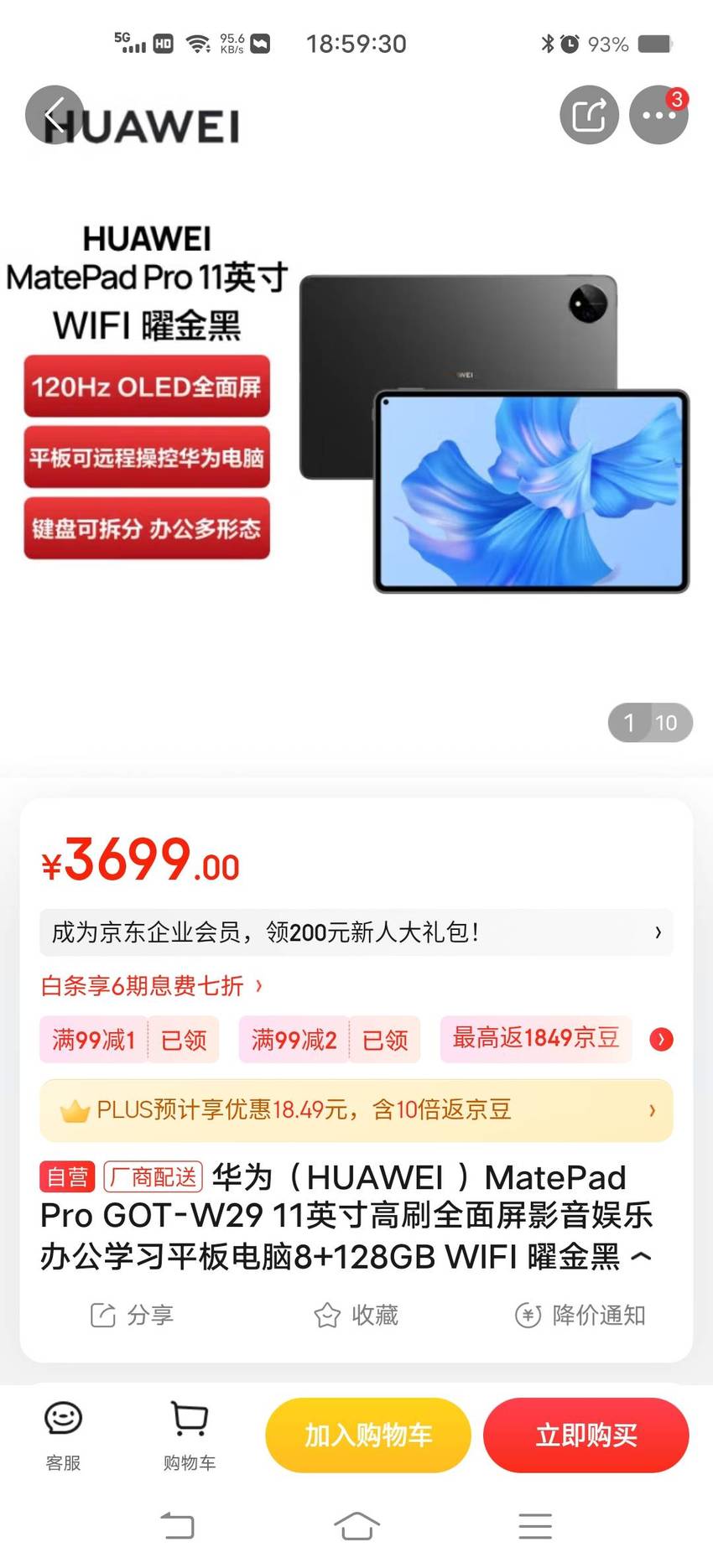Tap 加入购物车 to add to cart
The width and height of the screenshot is (713, 1568).
368,1436
